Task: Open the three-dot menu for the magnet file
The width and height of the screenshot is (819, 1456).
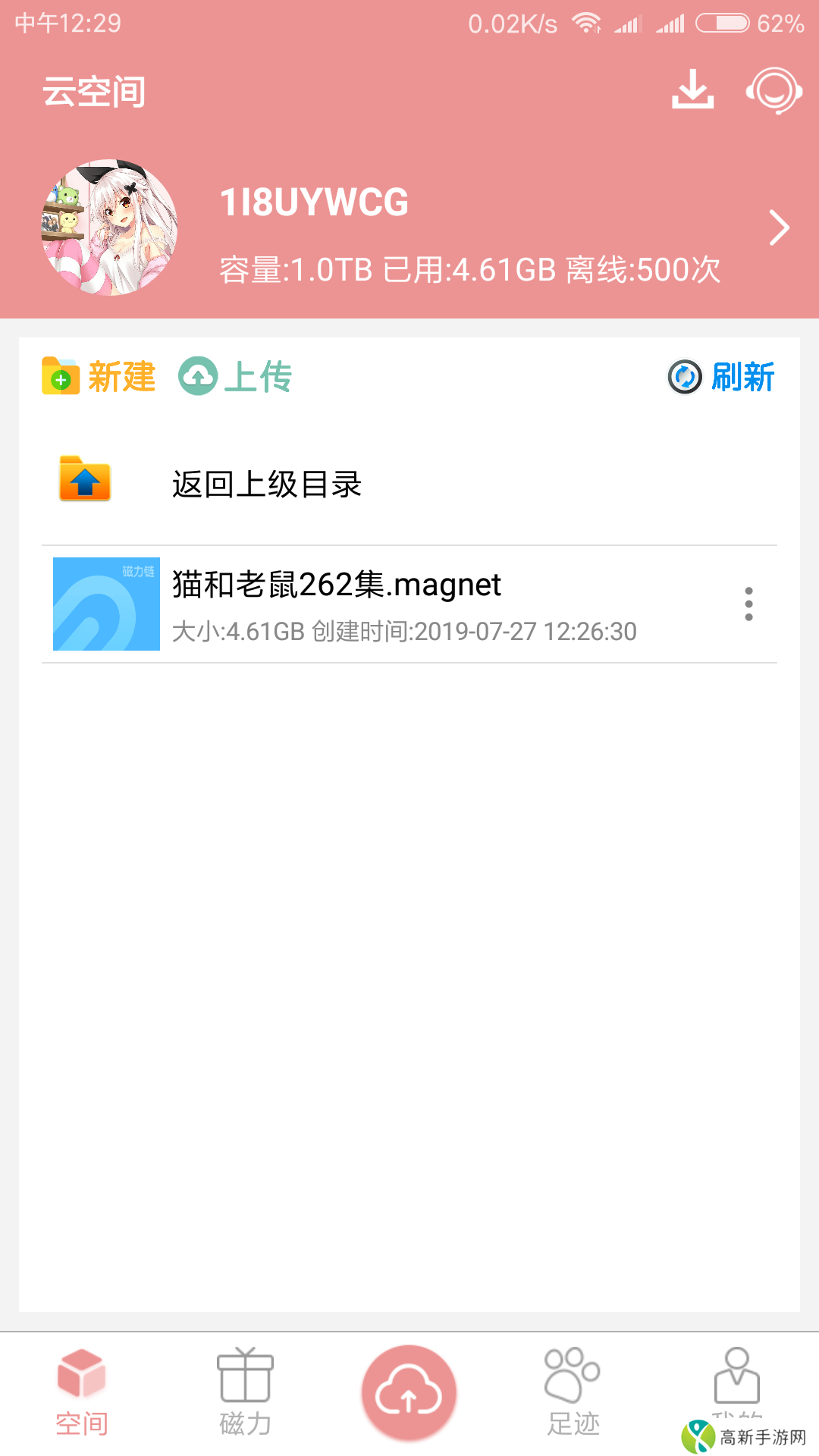Action: coord(749,604)
